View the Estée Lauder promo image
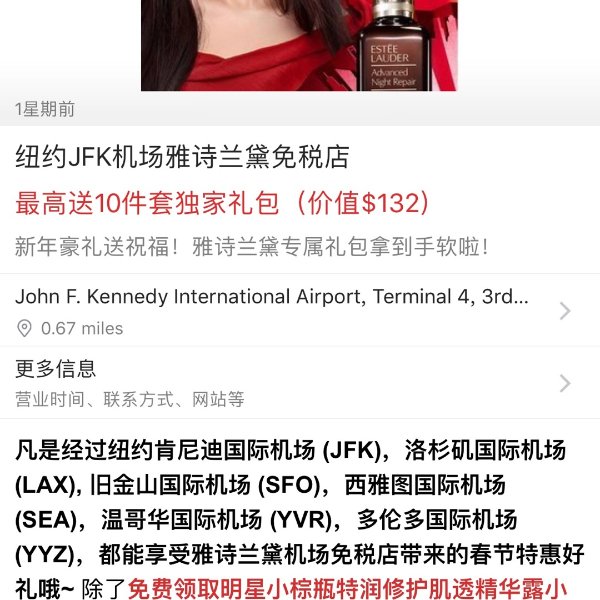600x600 pixels. click(299, 45)
